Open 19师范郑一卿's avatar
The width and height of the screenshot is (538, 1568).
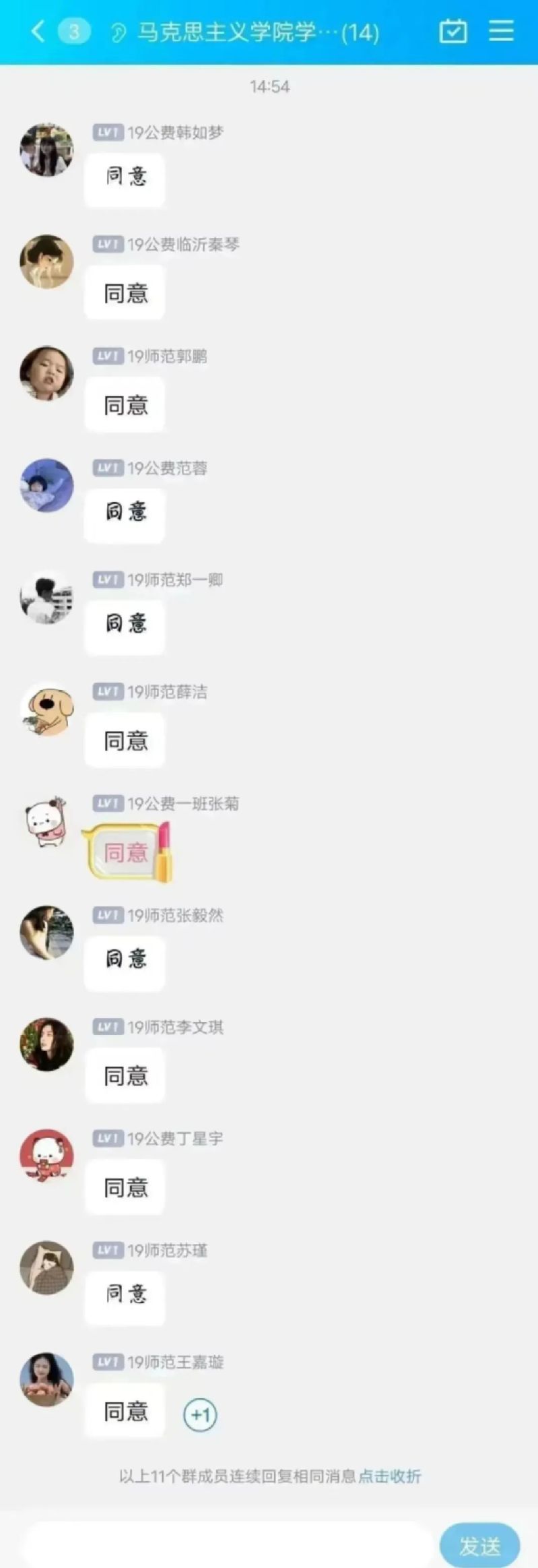[x=46, y=598]
